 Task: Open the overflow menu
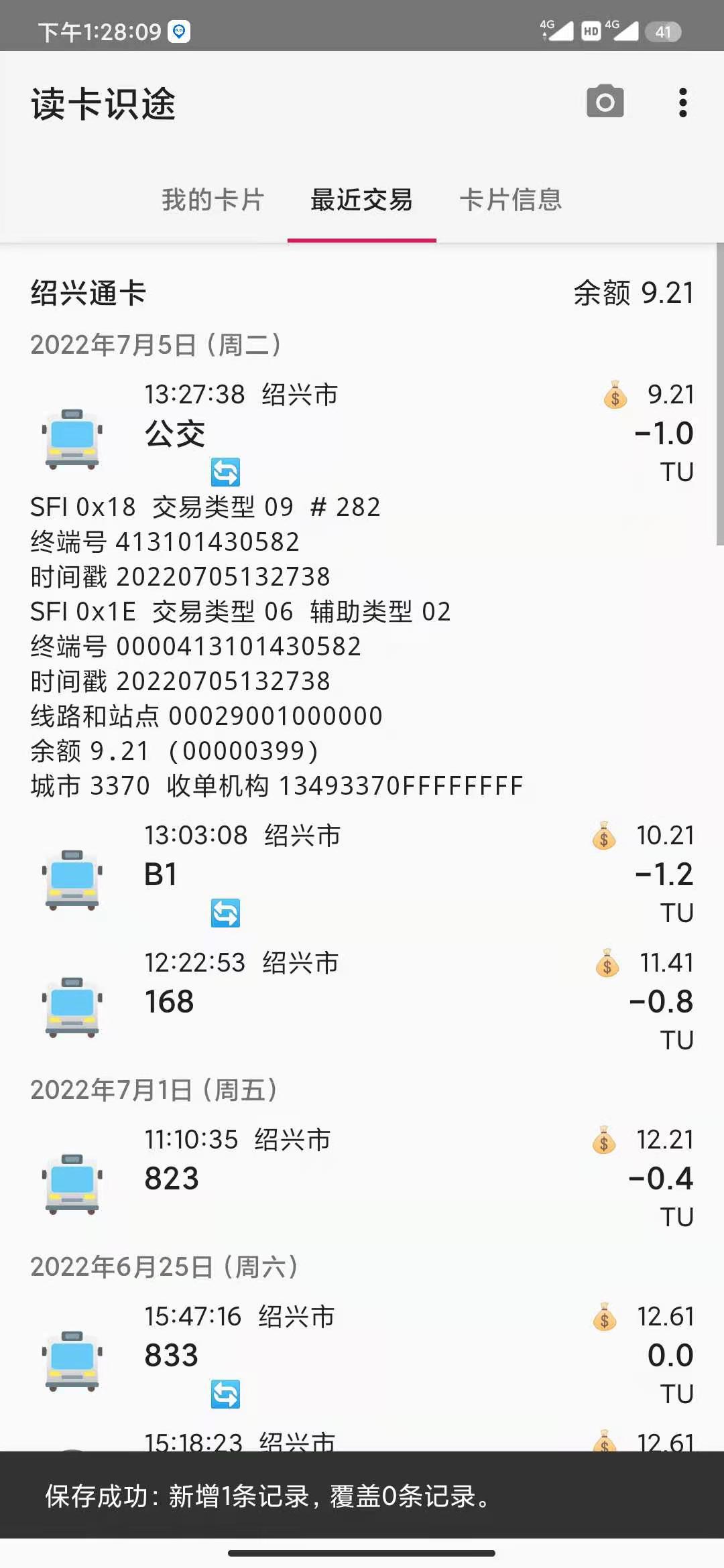[x=682, y=103]
